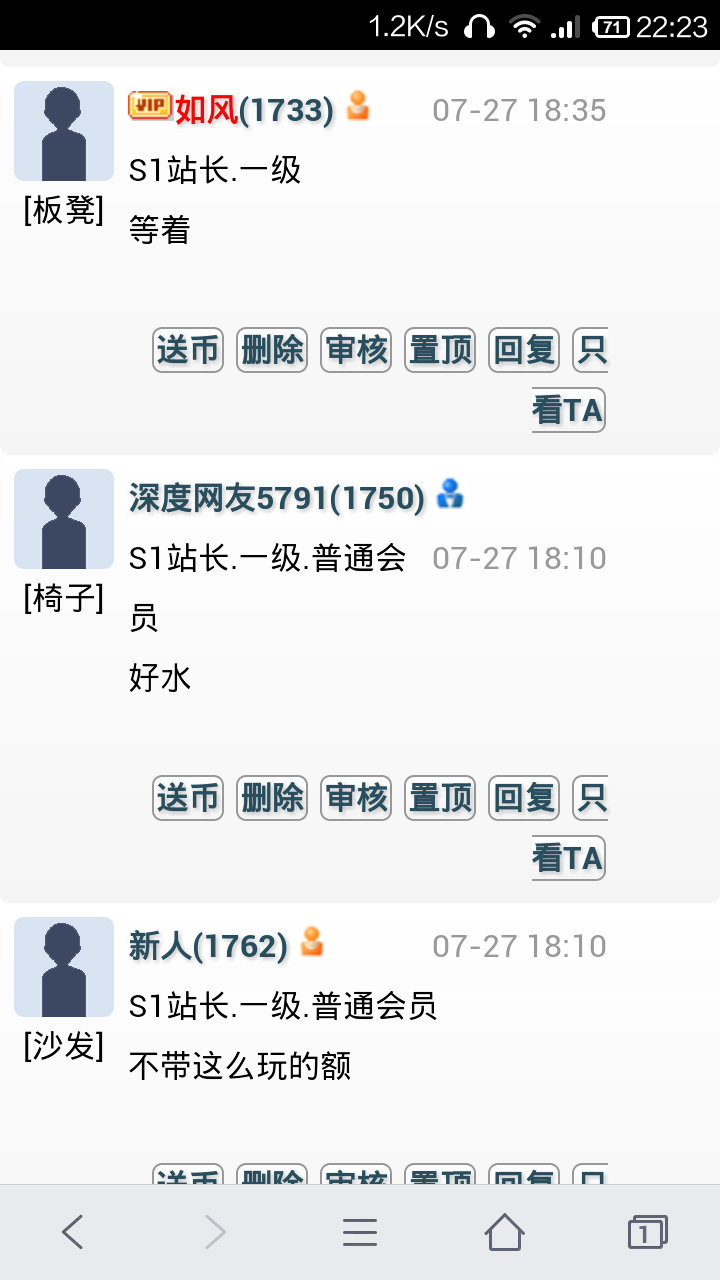Image resolution: width=720 pixels, height=1280 pixels.
Task: Delete 如风's reply with 删除
Action: (x=272, y=350)
